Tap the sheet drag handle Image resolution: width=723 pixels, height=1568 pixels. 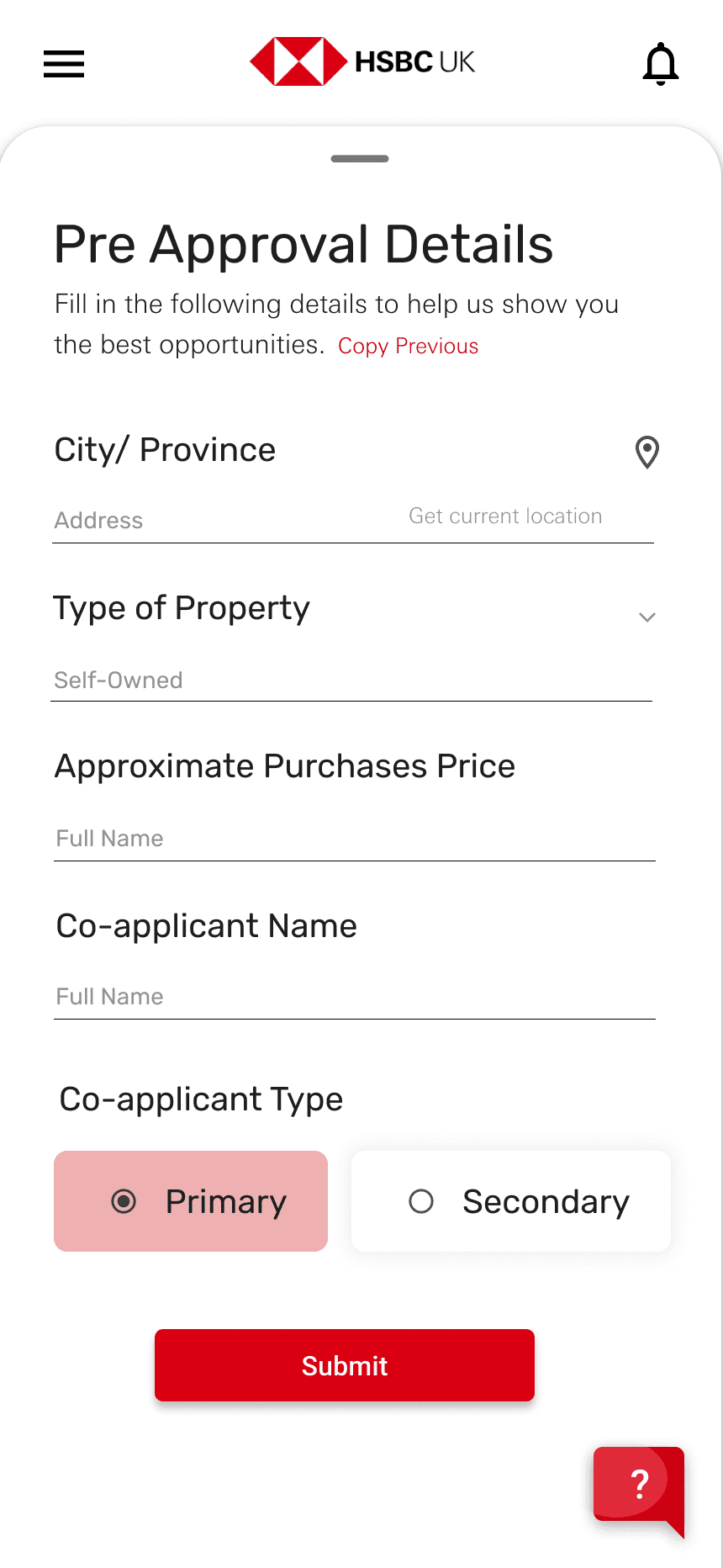click(x=360, y=158)
